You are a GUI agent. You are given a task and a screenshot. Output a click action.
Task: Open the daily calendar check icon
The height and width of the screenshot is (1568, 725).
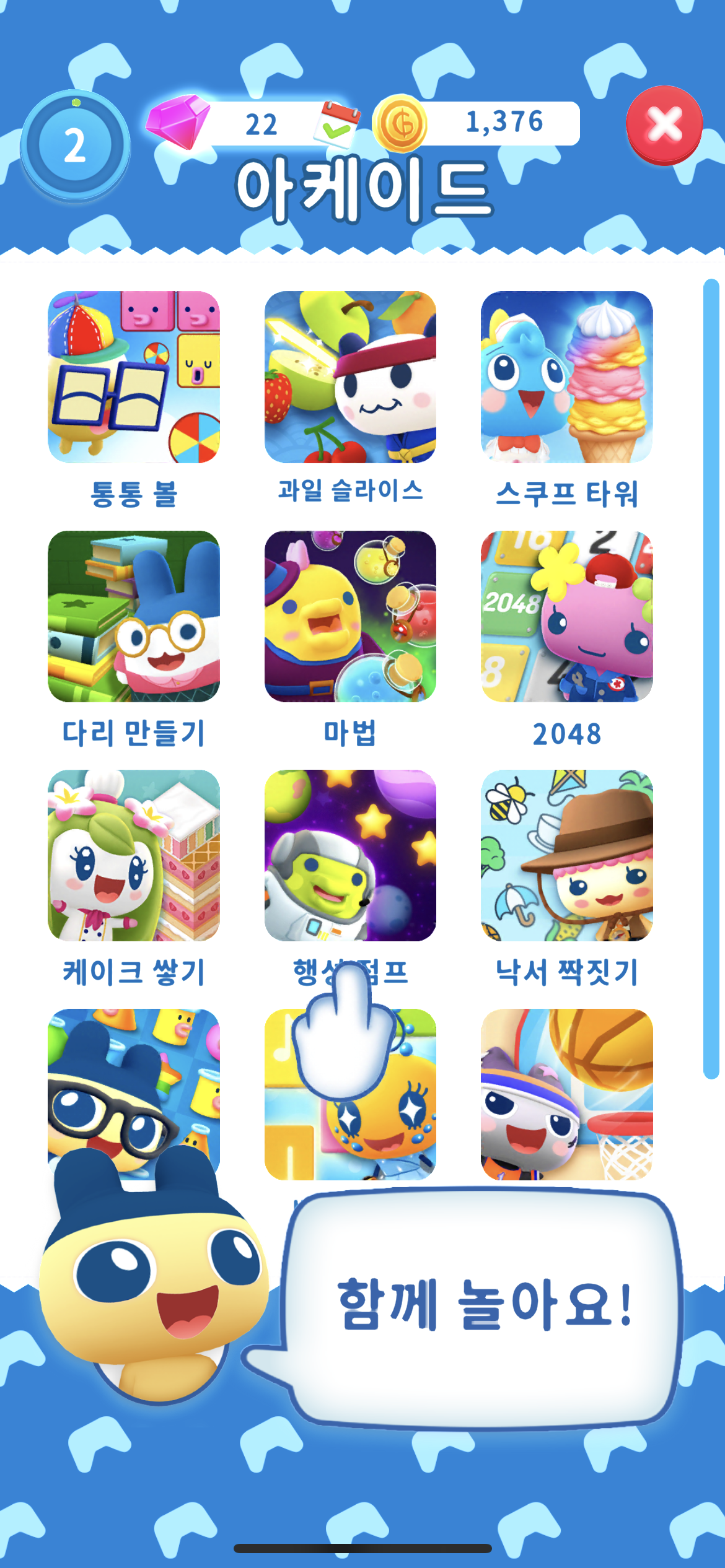click(336, 124)
